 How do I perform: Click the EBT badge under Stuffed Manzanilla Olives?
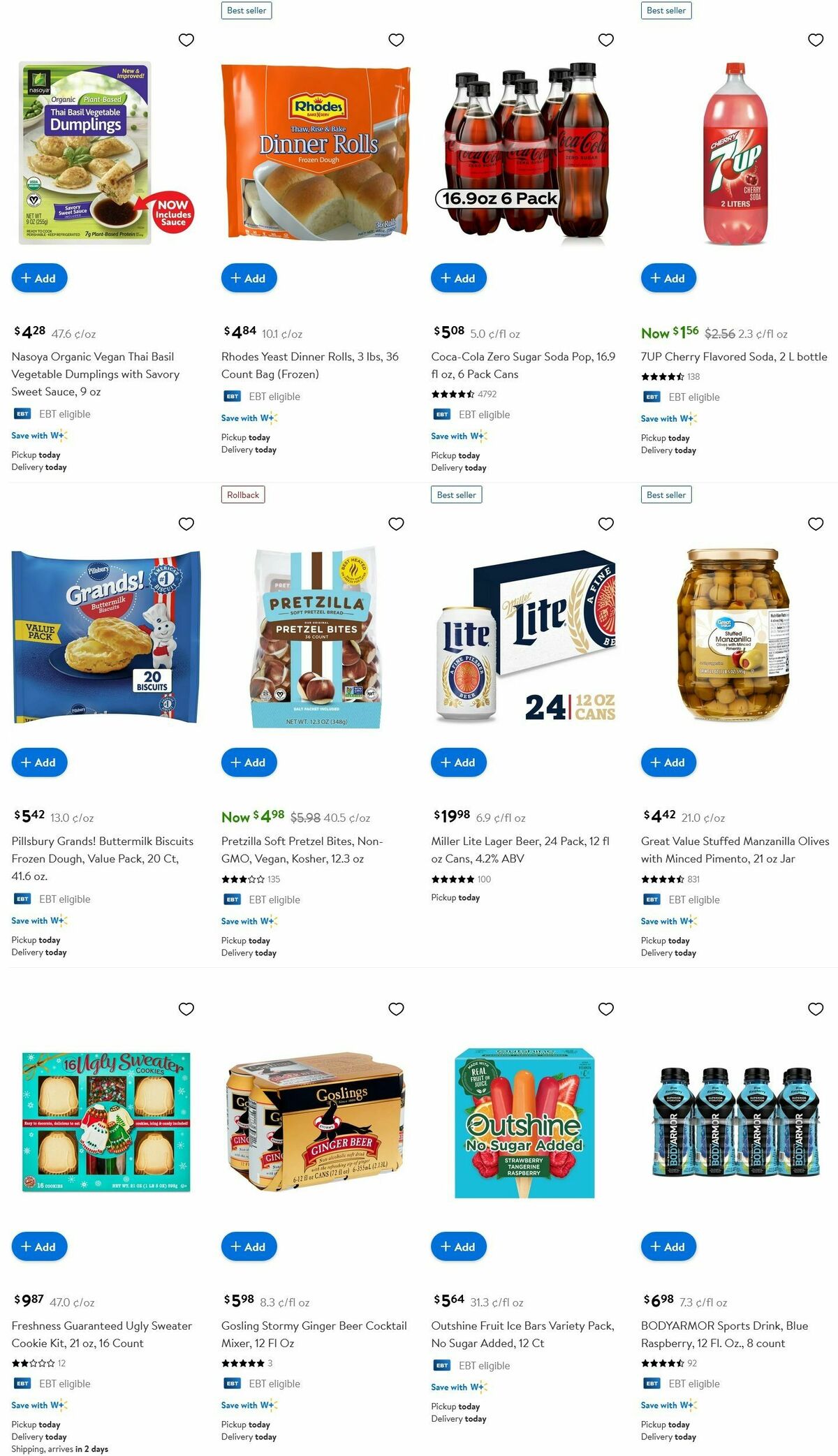pos(651,899)
